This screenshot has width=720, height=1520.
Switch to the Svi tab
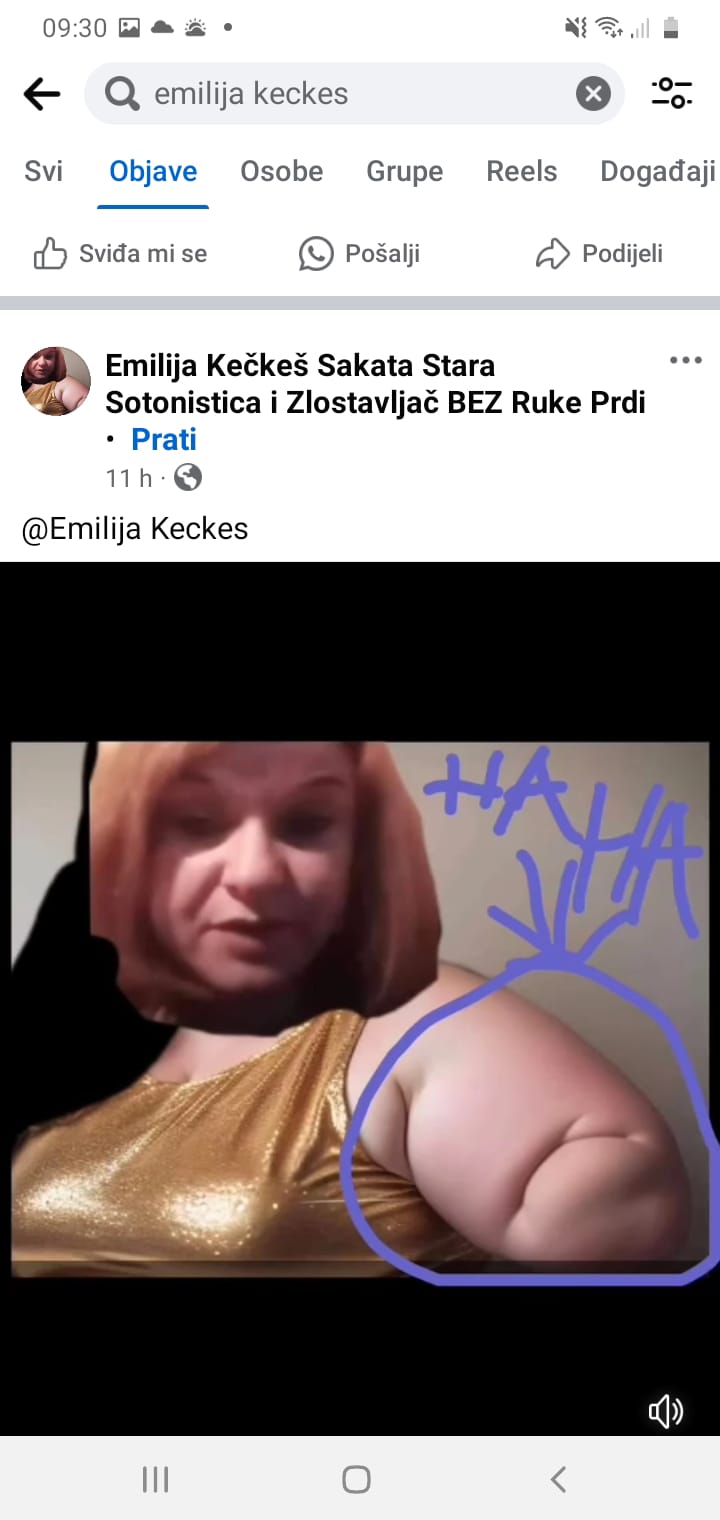point(43,172)
